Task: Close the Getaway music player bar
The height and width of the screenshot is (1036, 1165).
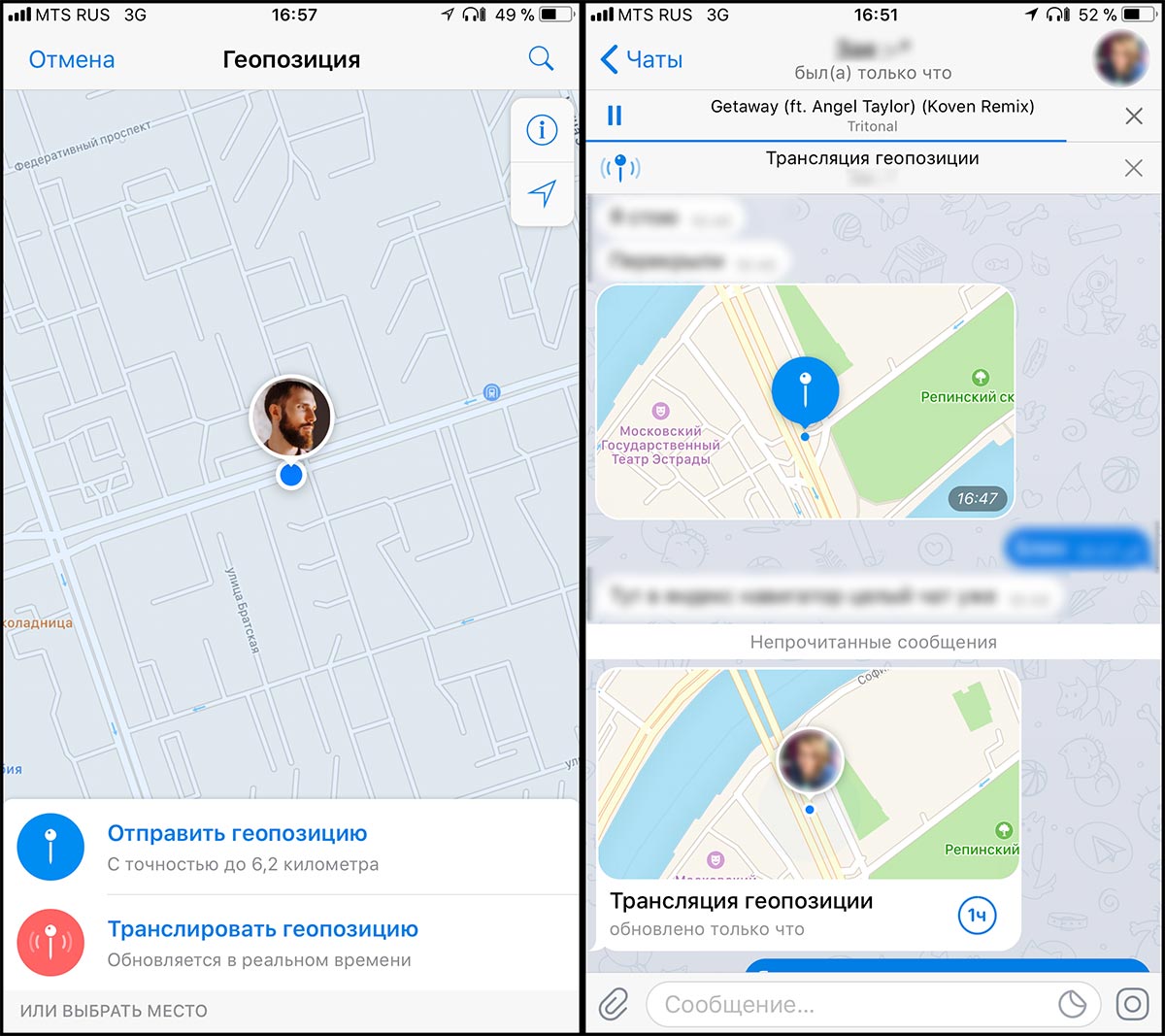Action: pyautogui.click(x=1133, y=117)
